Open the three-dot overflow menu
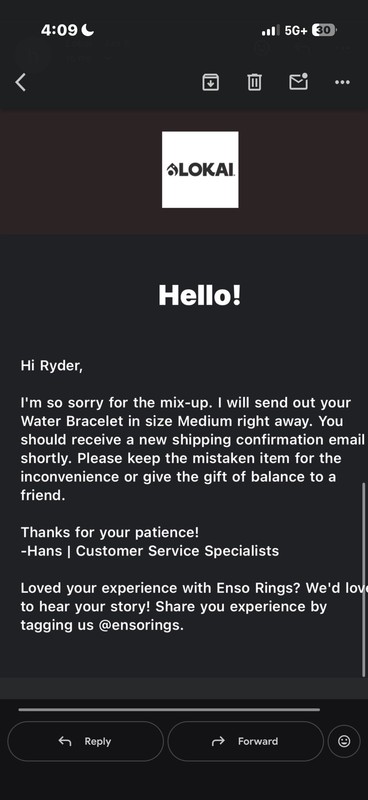Image resolution: width=368 pixels, height=800 pixels. [342, 82]
